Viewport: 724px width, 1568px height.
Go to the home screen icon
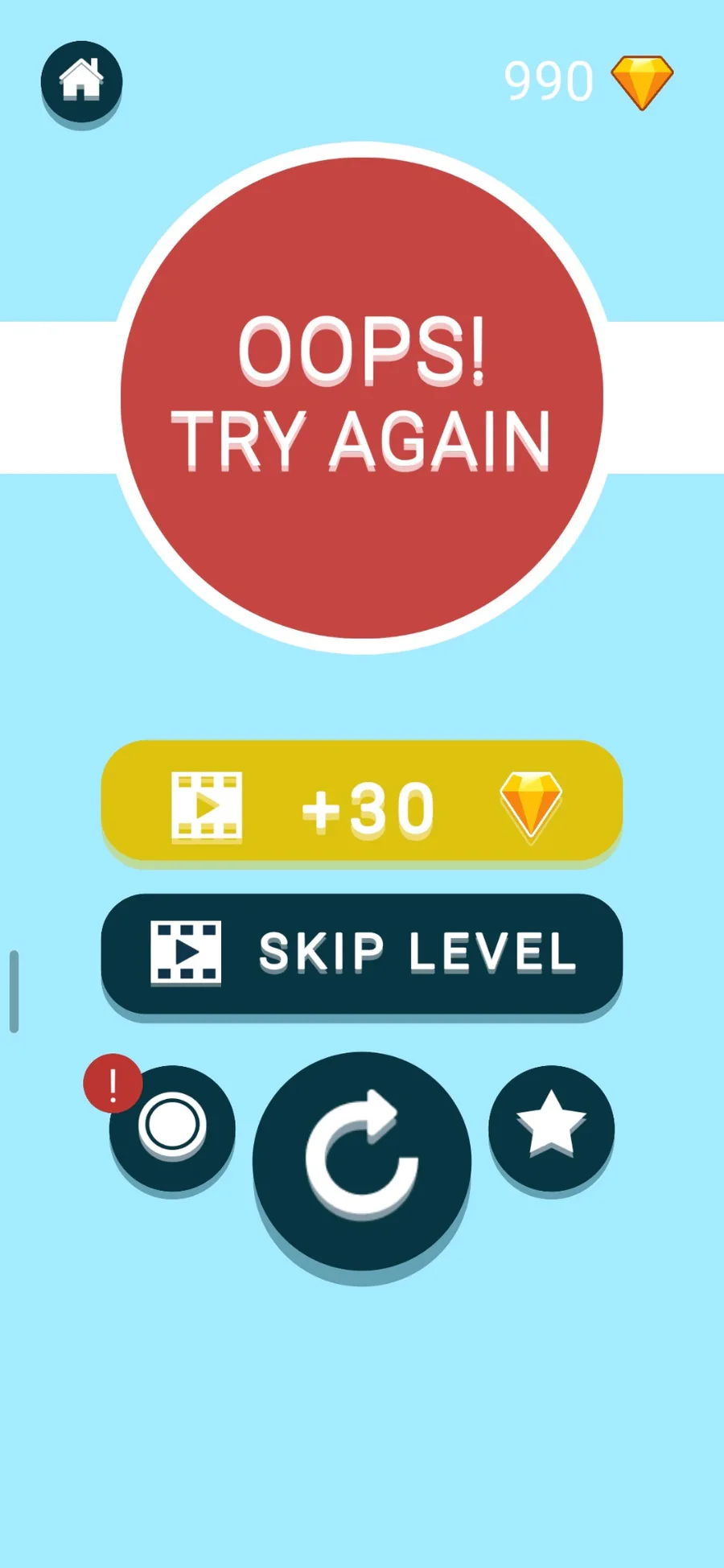[x=81, y=81]
